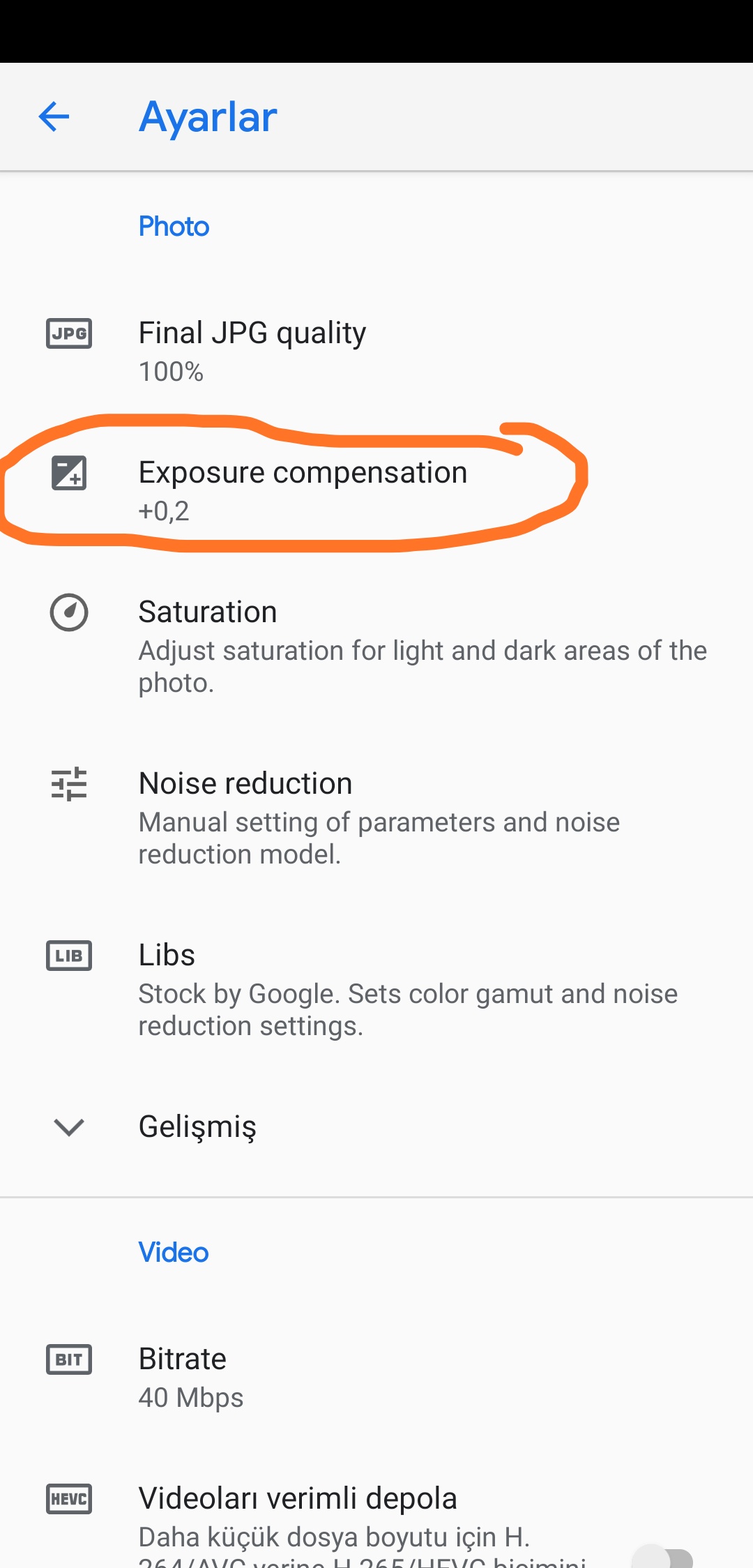Open the Libs setting
Screen dimensions: 753x1568
point(376,990)
